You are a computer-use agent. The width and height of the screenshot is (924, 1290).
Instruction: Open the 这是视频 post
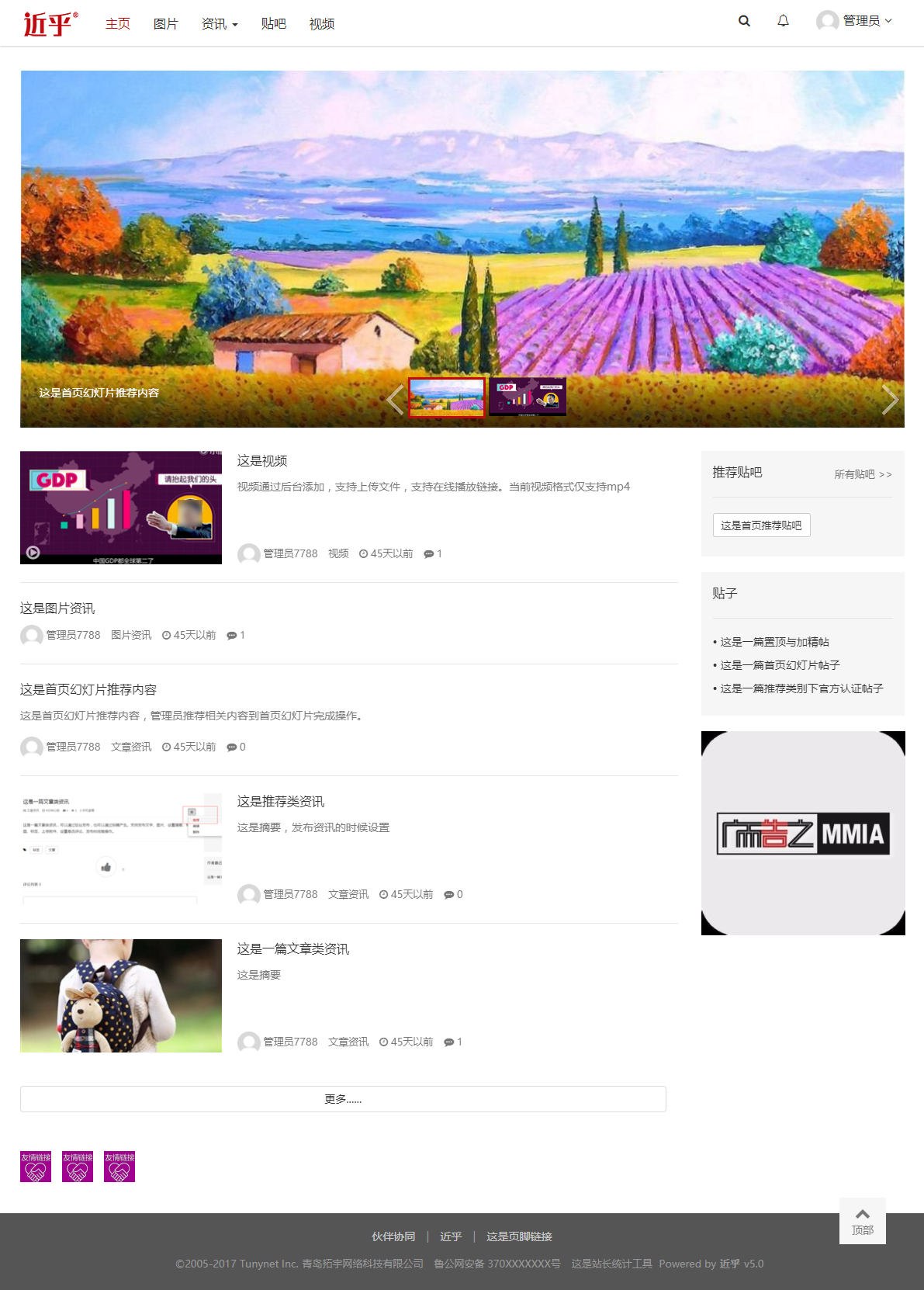[x=262, y=461]
